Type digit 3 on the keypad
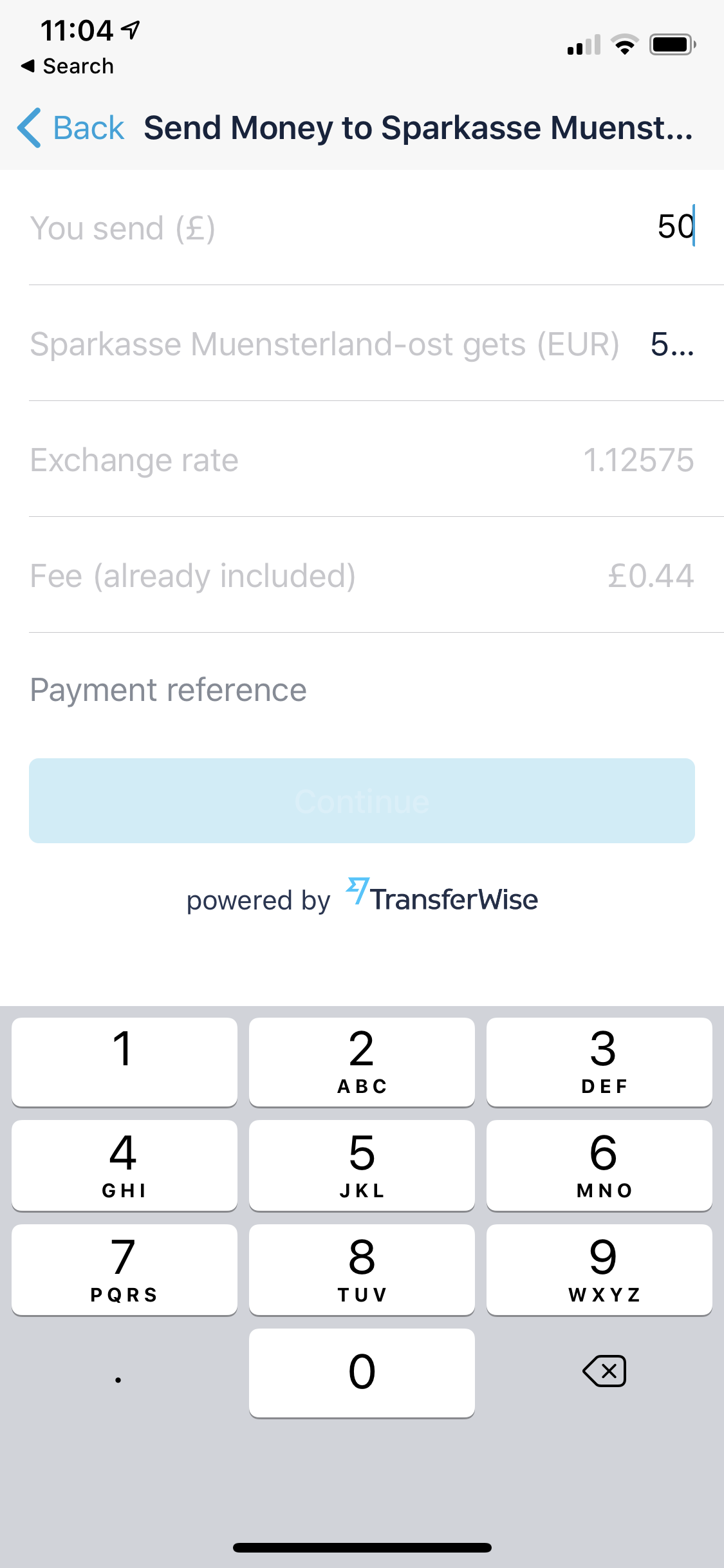 click(599, 1061)
